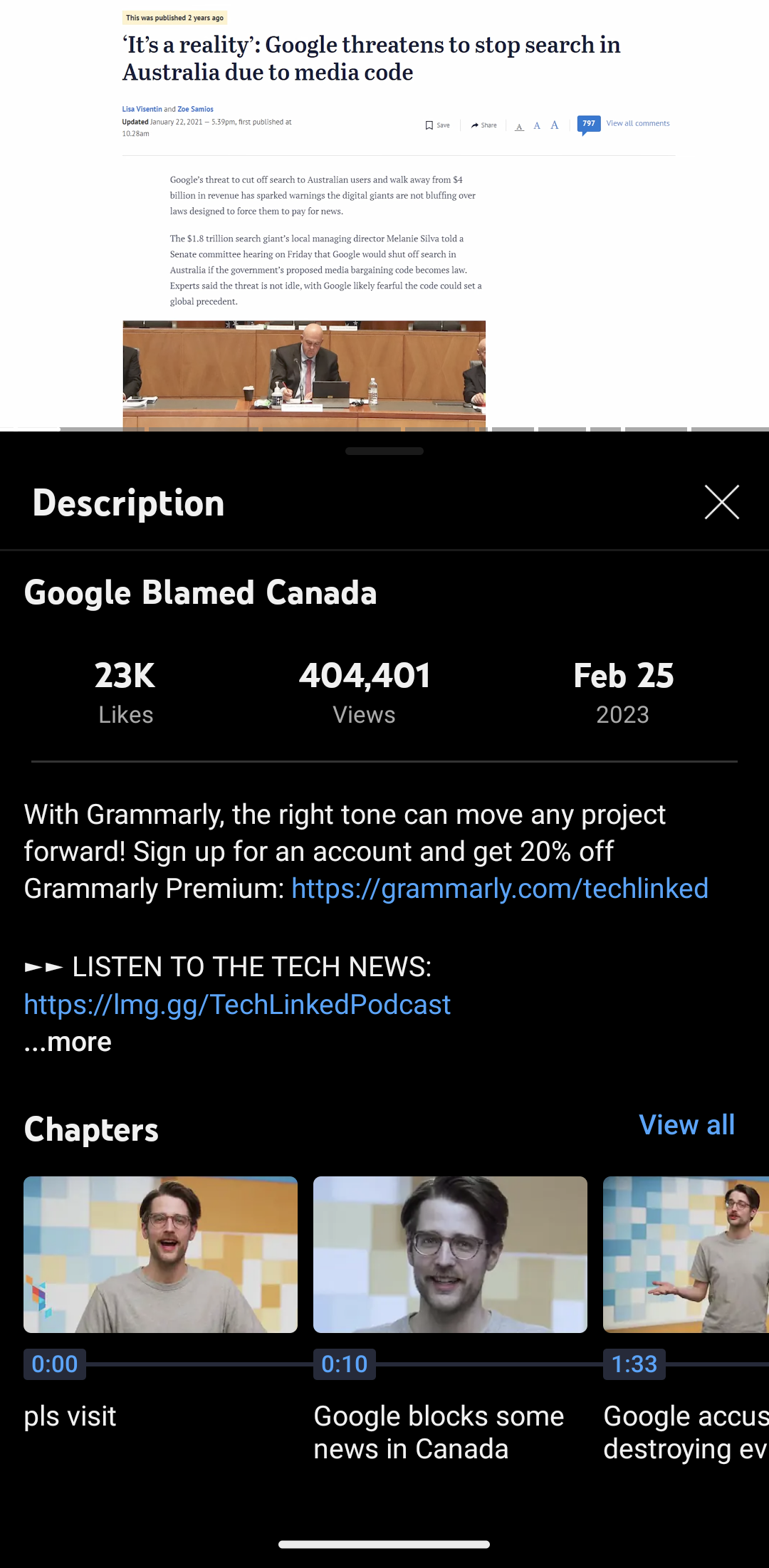Open the lmg.gg/TechLinkedPodcast link
769x1568 pixels.
(237, 1005)
